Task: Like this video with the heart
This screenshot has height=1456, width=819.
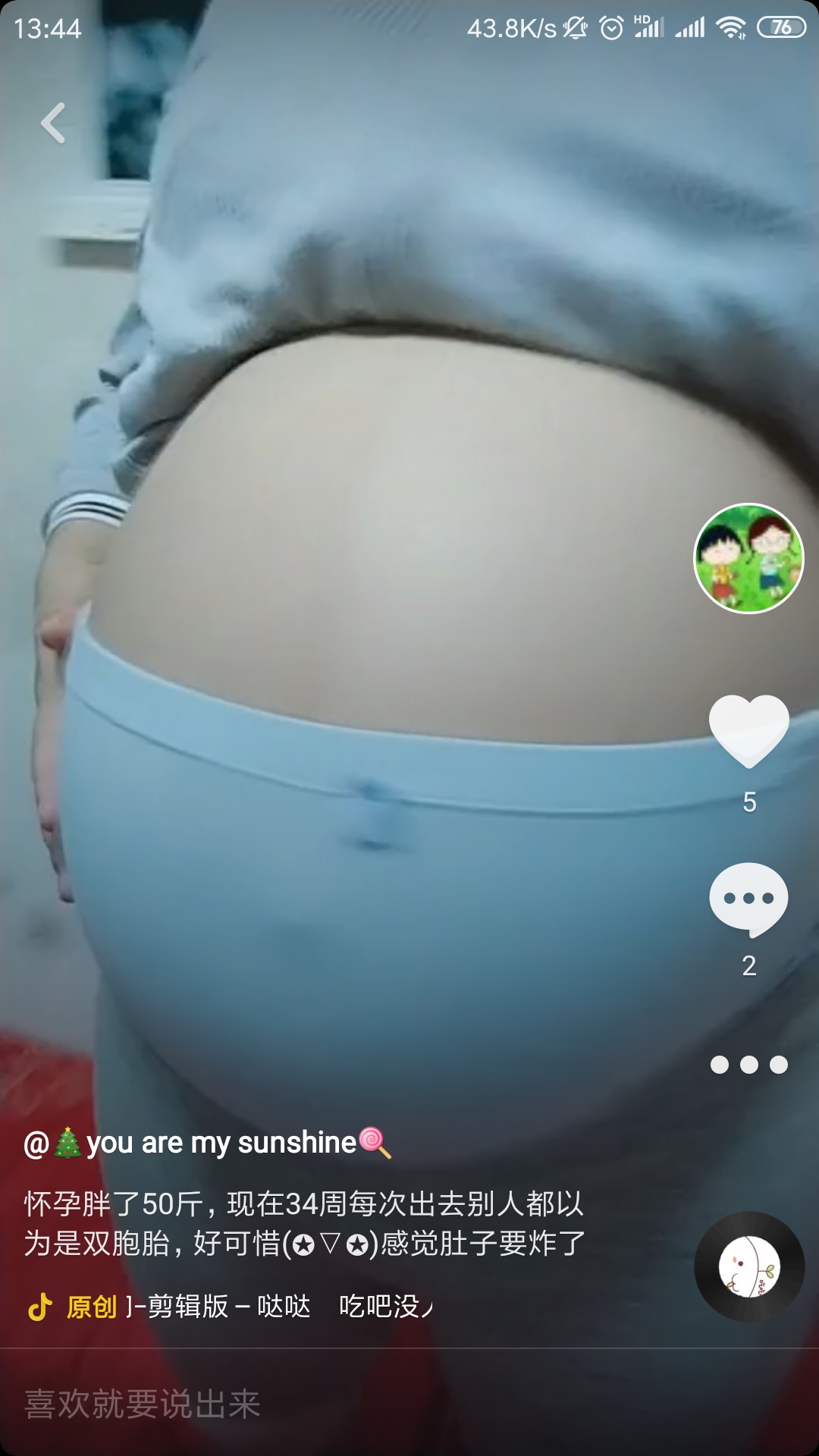Action: (x=748, y=730)
